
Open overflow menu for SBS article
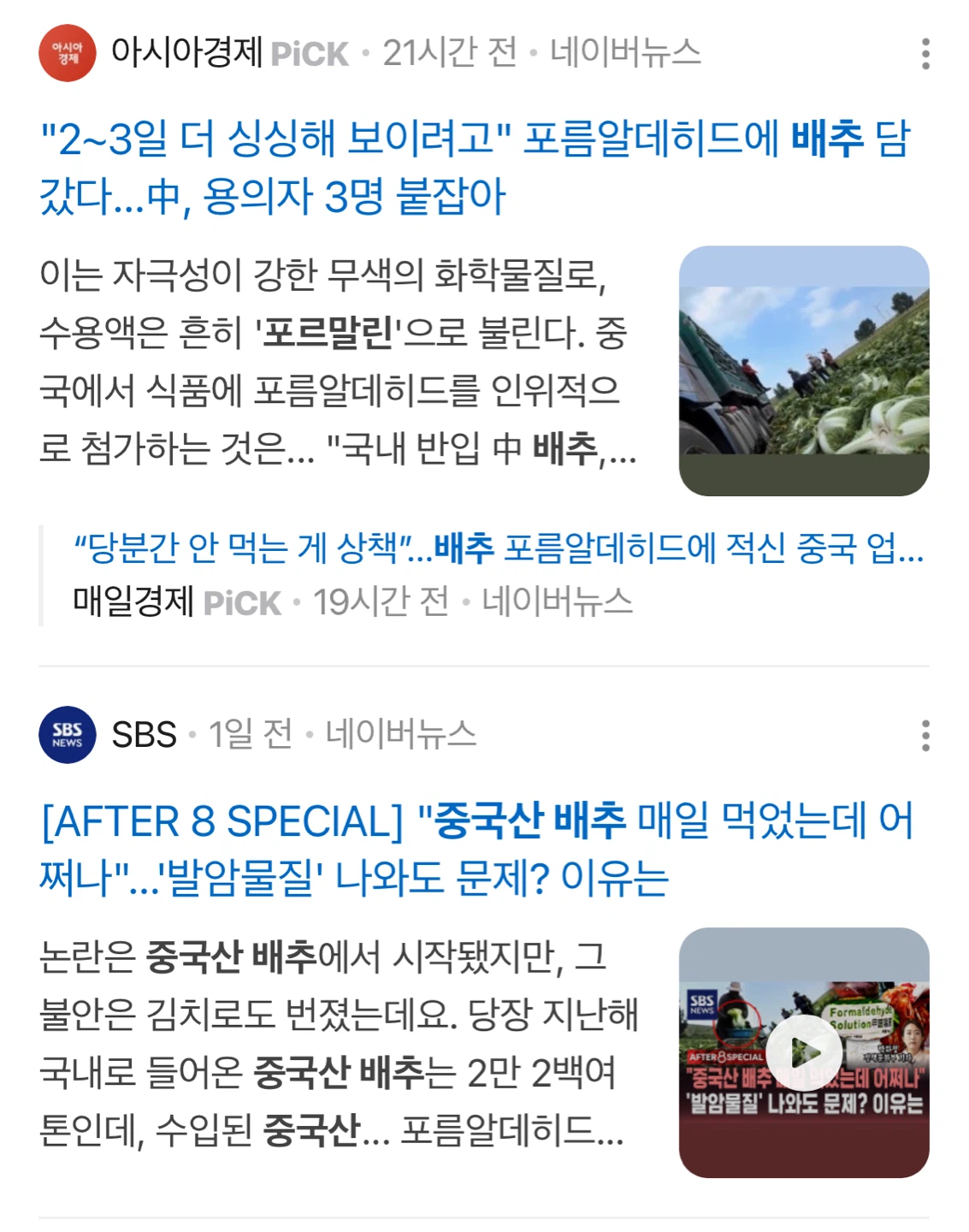pos(925,735)
